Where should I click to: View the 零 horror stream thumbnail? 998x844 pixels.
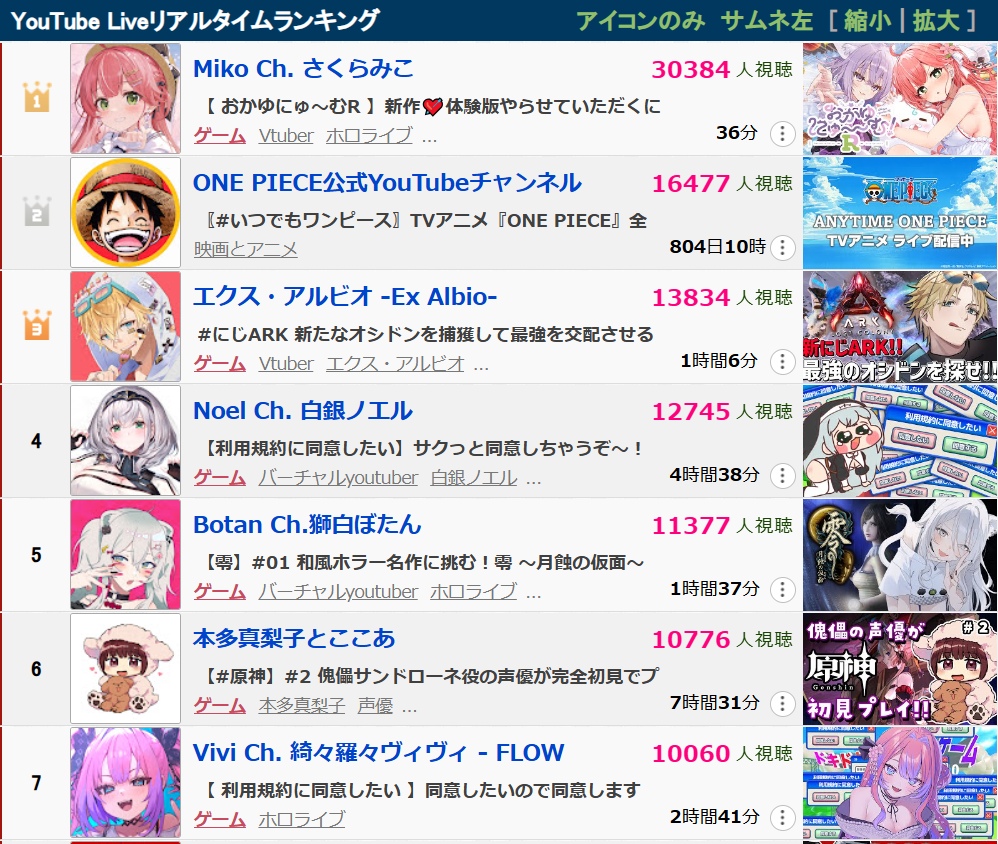900,554
